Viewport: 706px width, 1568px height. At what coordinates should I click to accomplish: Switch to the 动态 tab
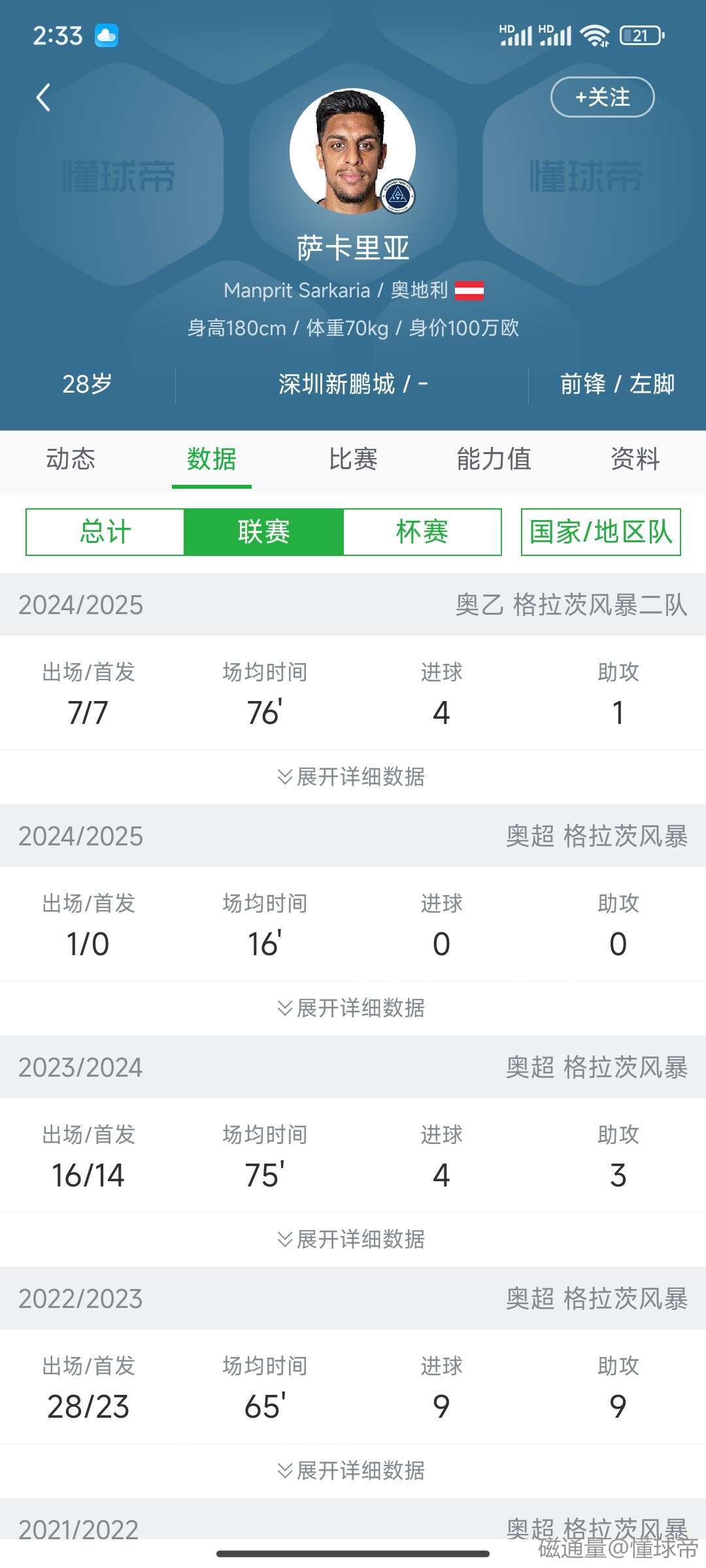click(71, 459)
